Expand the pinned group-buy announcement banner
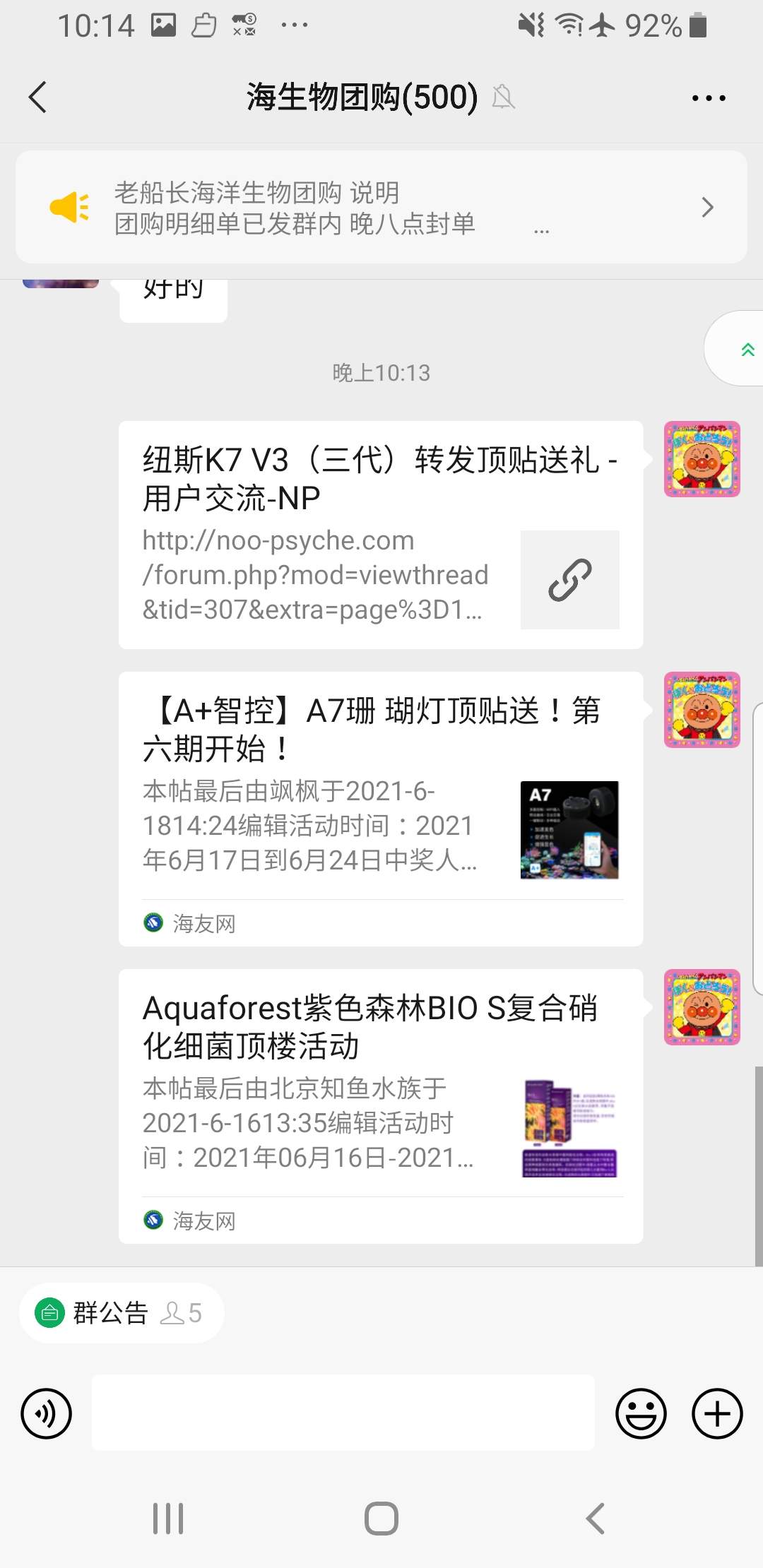 381,208
